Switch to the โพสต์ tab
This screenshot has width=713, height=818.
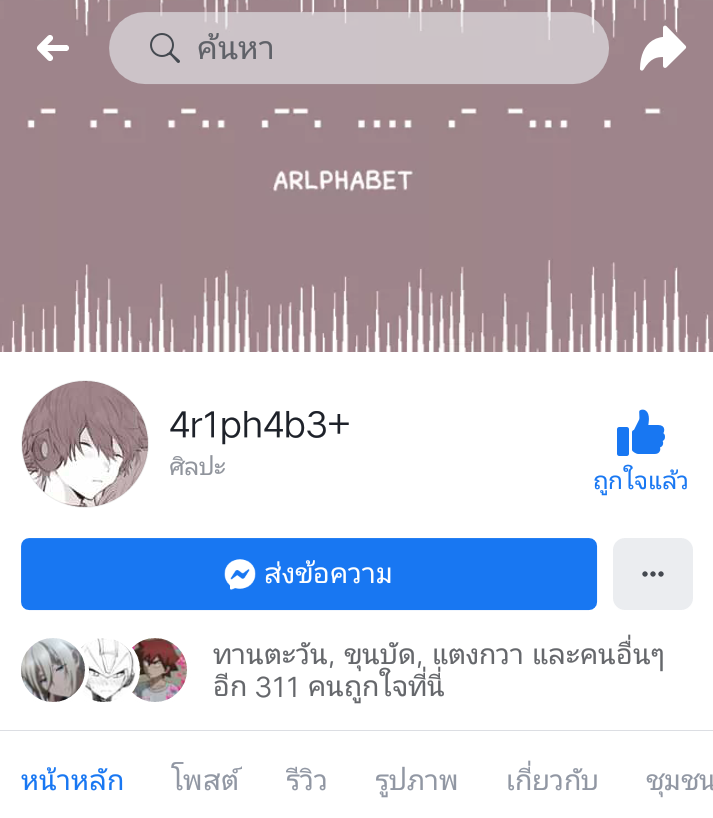[204, 780]
